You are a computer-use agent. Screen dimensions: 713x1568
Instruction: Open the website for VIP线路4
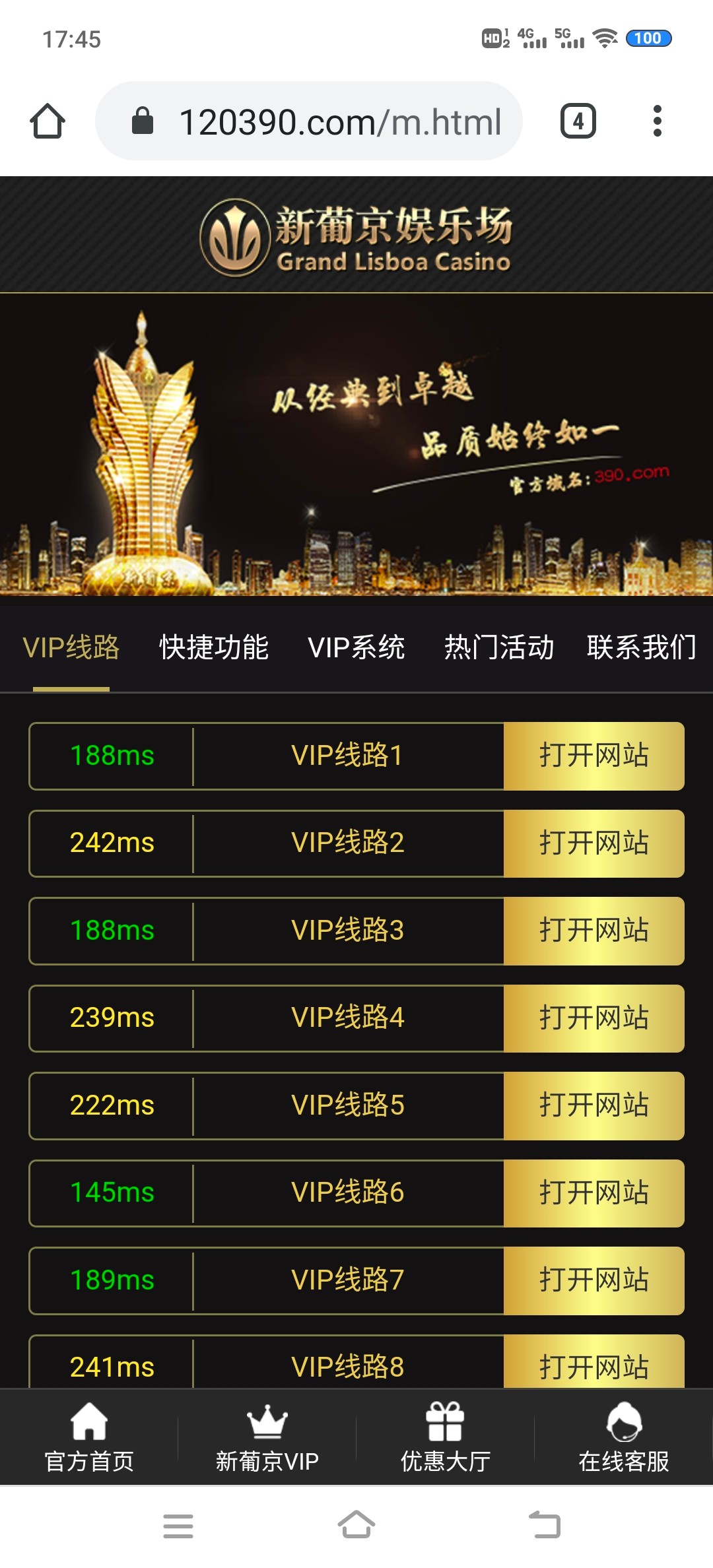click(x=594, y=1018)
